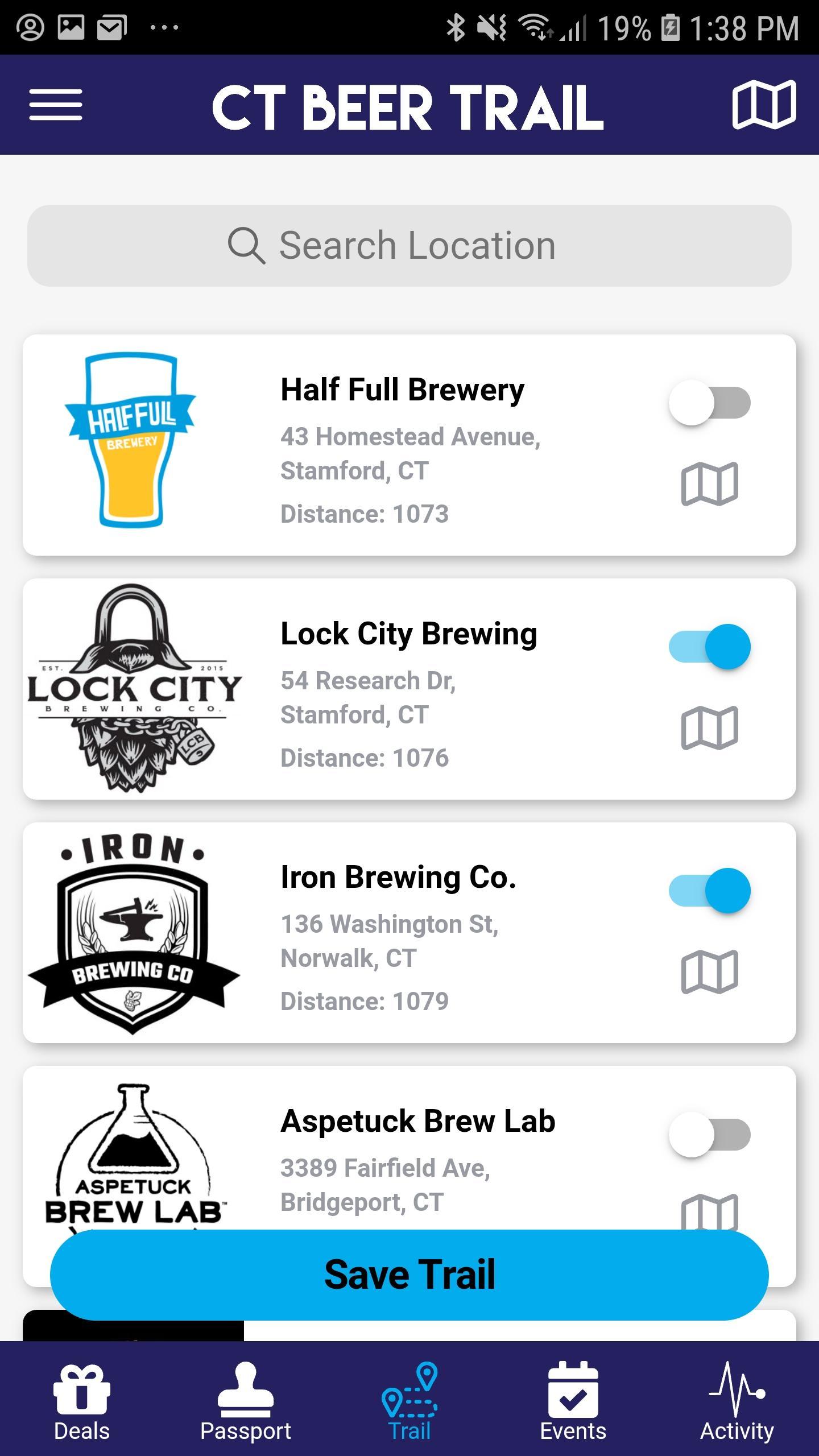Open the hamburger drawer menu
The height and width of the screenshot is (1456, 819).
pyautogui.click(x=56, y=105)
